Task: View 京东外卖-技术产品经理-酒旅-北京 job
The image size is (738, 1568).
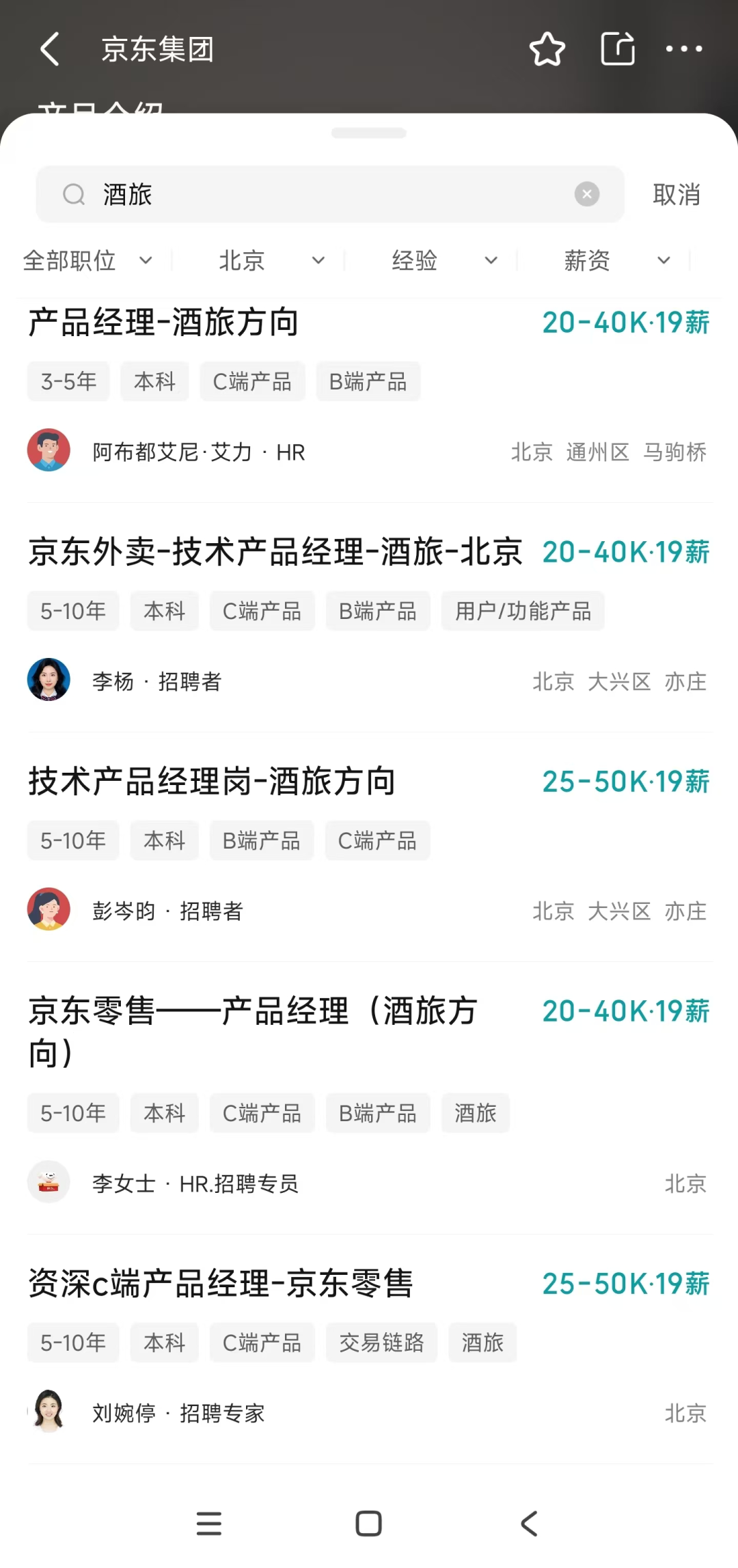Action: (369, 618)
